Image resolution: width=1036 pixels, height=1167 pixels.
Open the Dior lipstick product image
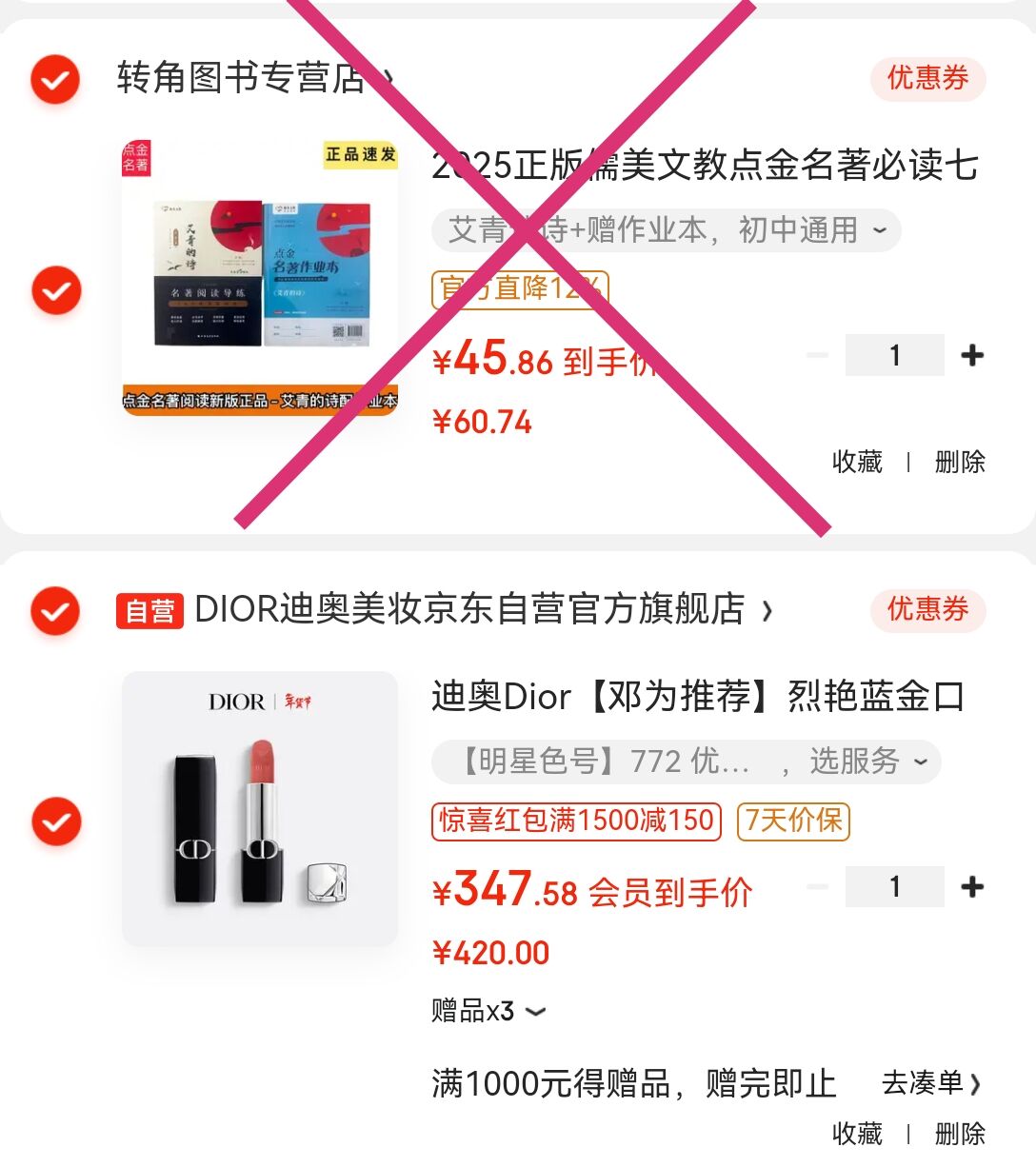(259, 809)
